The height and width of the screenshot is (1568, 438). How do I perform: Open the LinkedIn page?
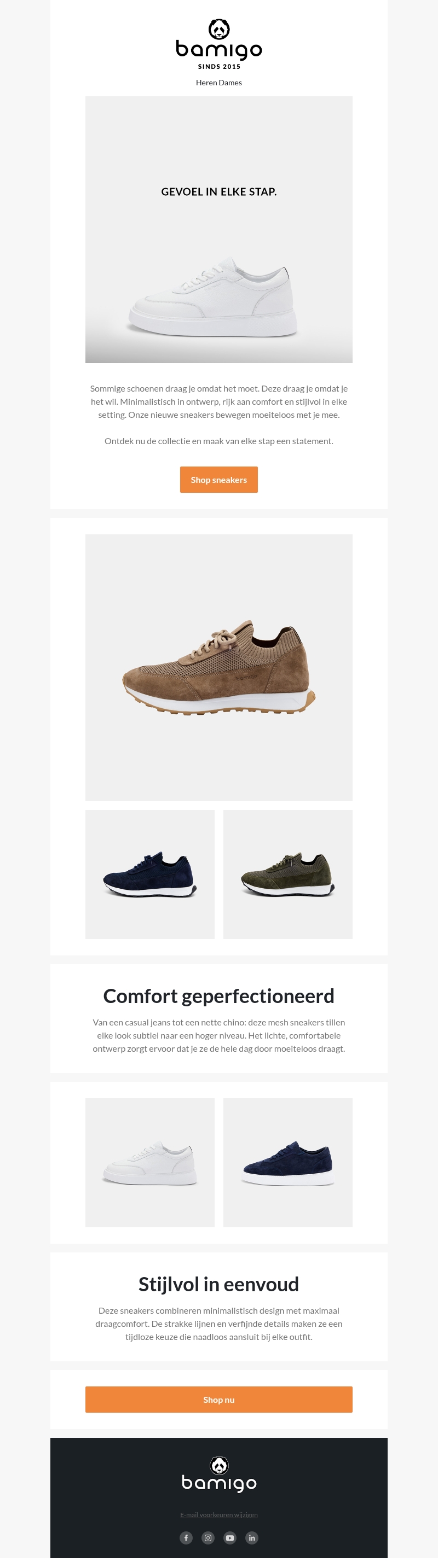click(x=252, y=1537)
